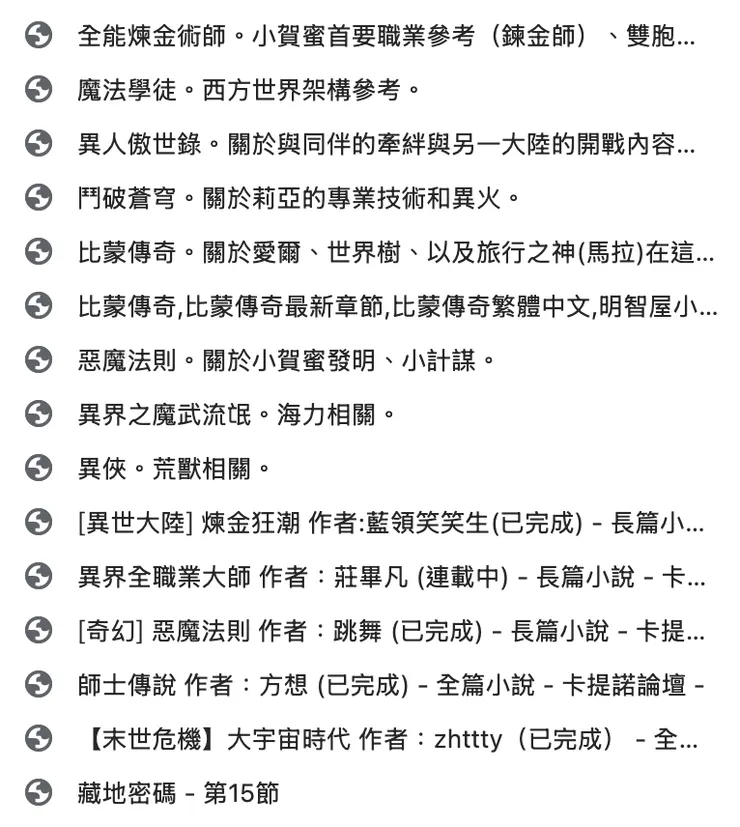
Task: Click the history icon next to 鬥破蒼穹
Action: [39, 195]
